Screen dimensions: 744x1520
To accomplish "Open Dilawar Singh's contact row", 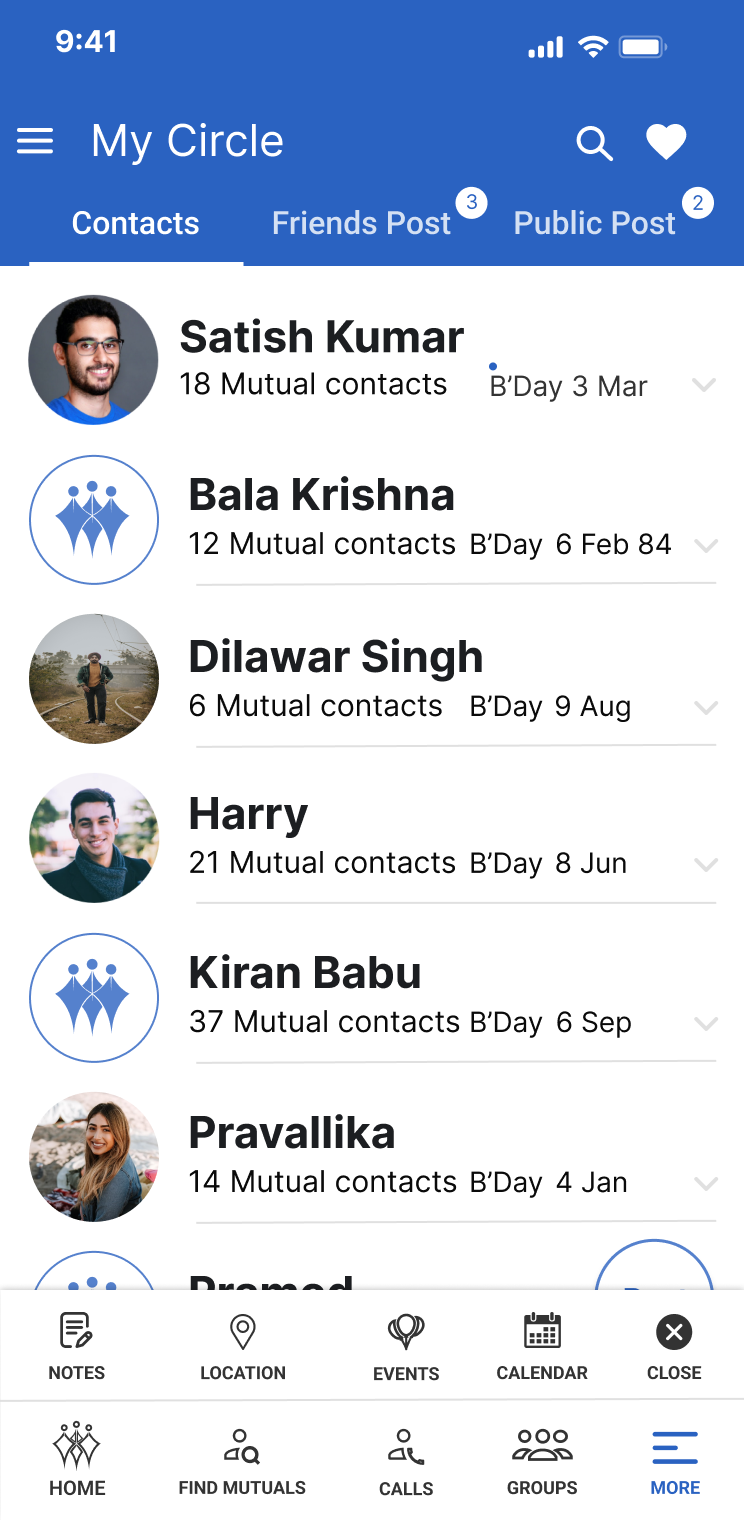I will point(336,658).
